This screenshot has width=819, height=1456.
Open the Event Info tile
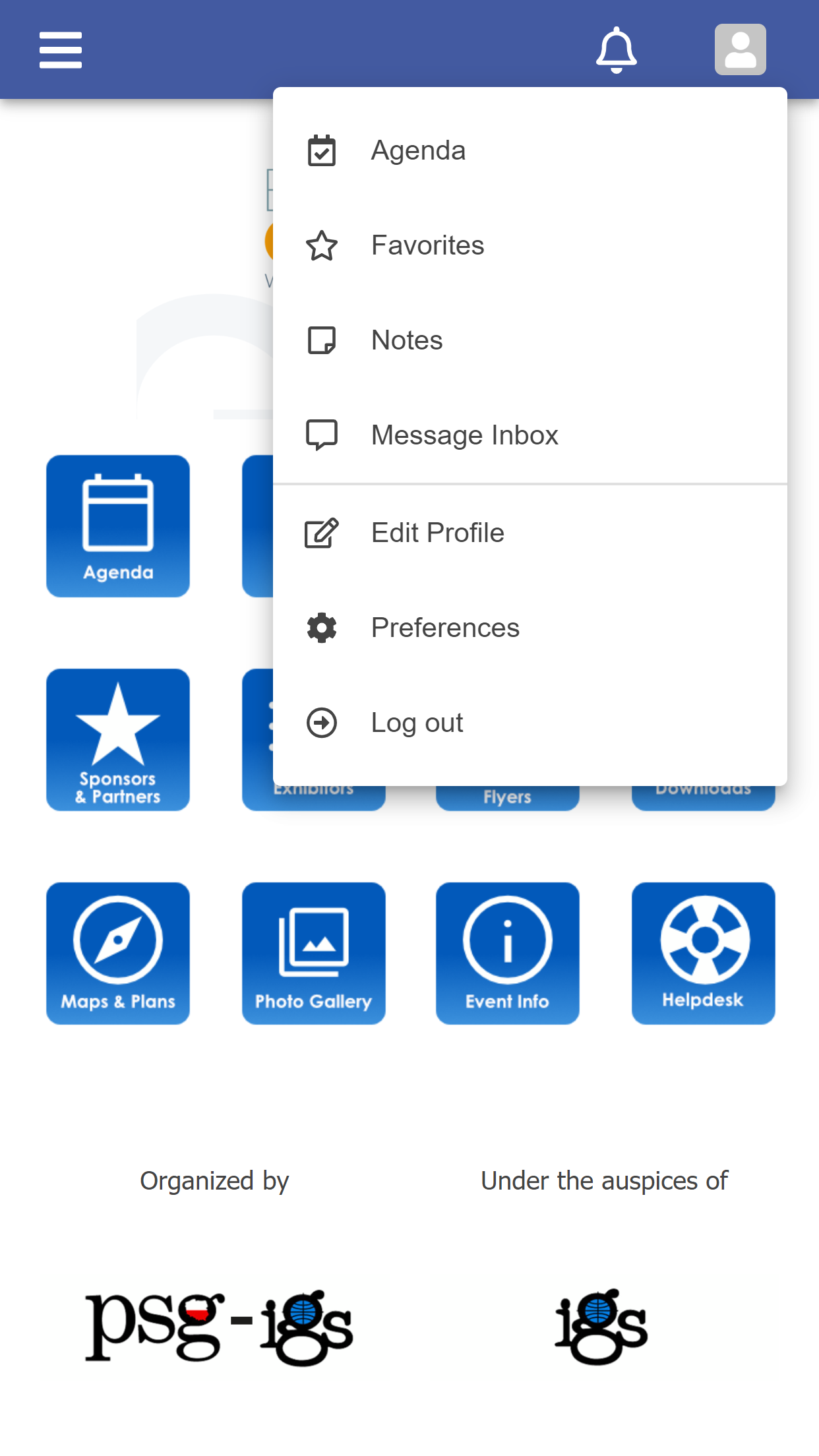click(x=508, y=954)
